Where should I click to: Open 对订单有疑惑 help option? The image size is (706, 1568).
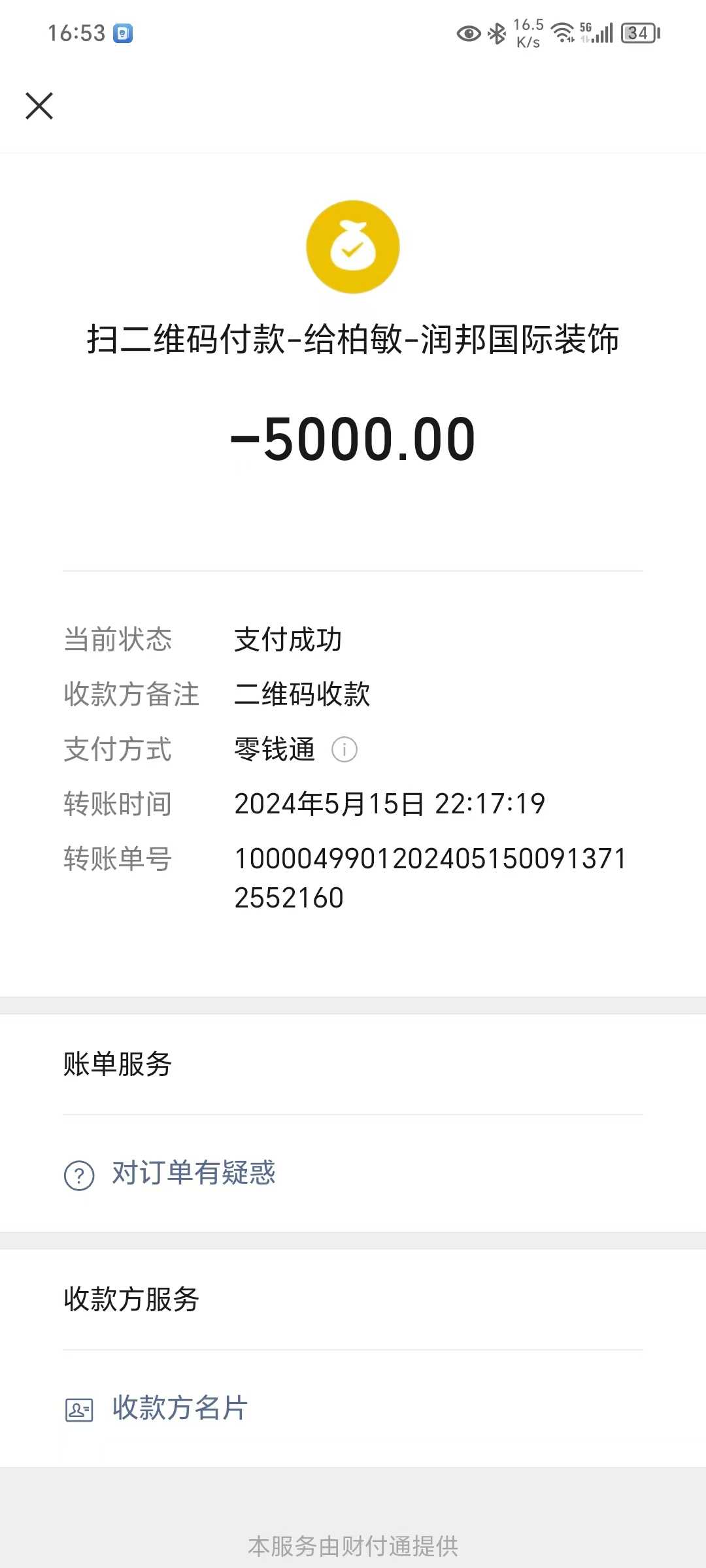coord(193,1174)
